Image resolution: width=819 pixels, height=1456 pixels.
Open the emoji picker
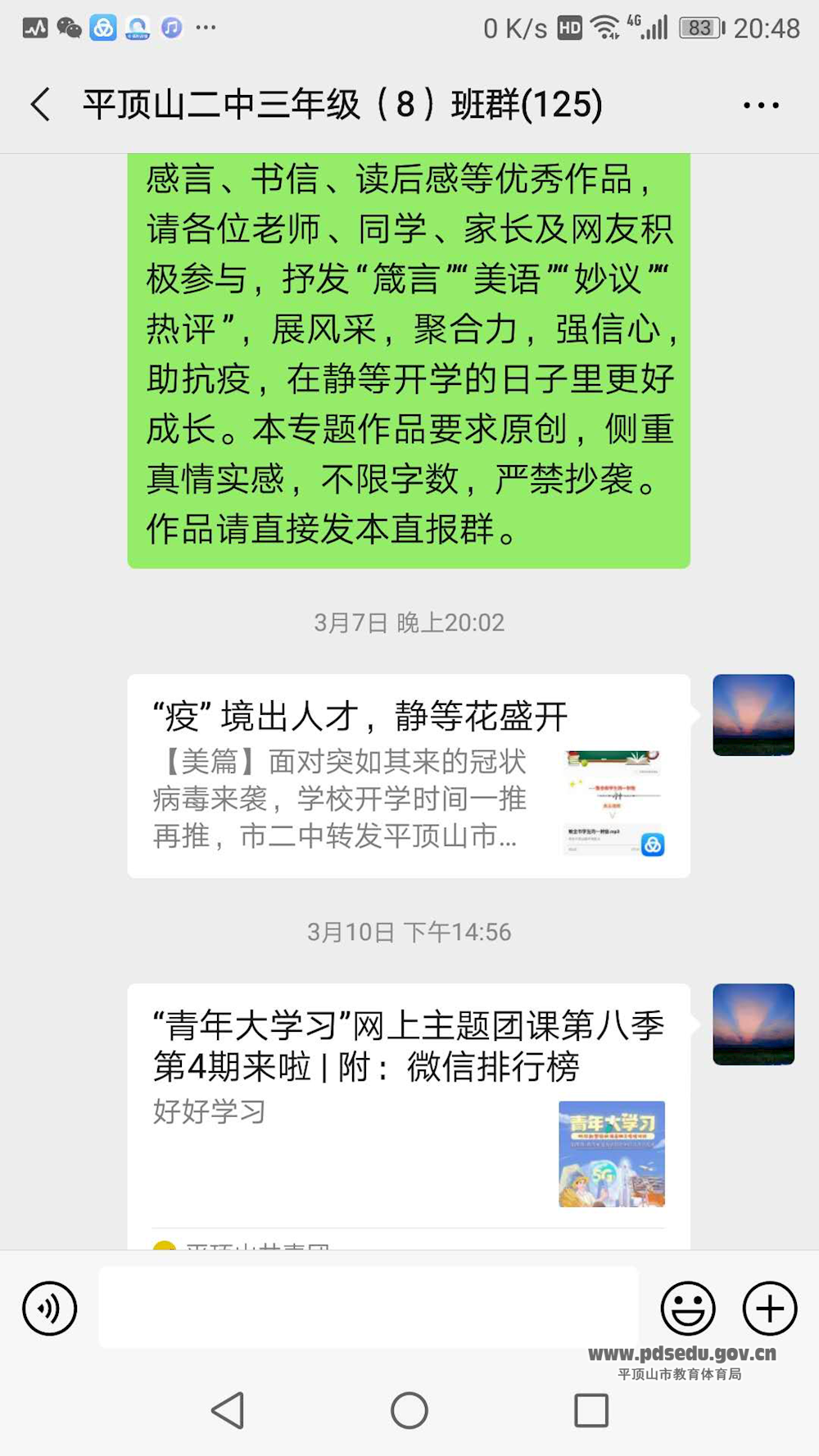[x=688, y=1308]
